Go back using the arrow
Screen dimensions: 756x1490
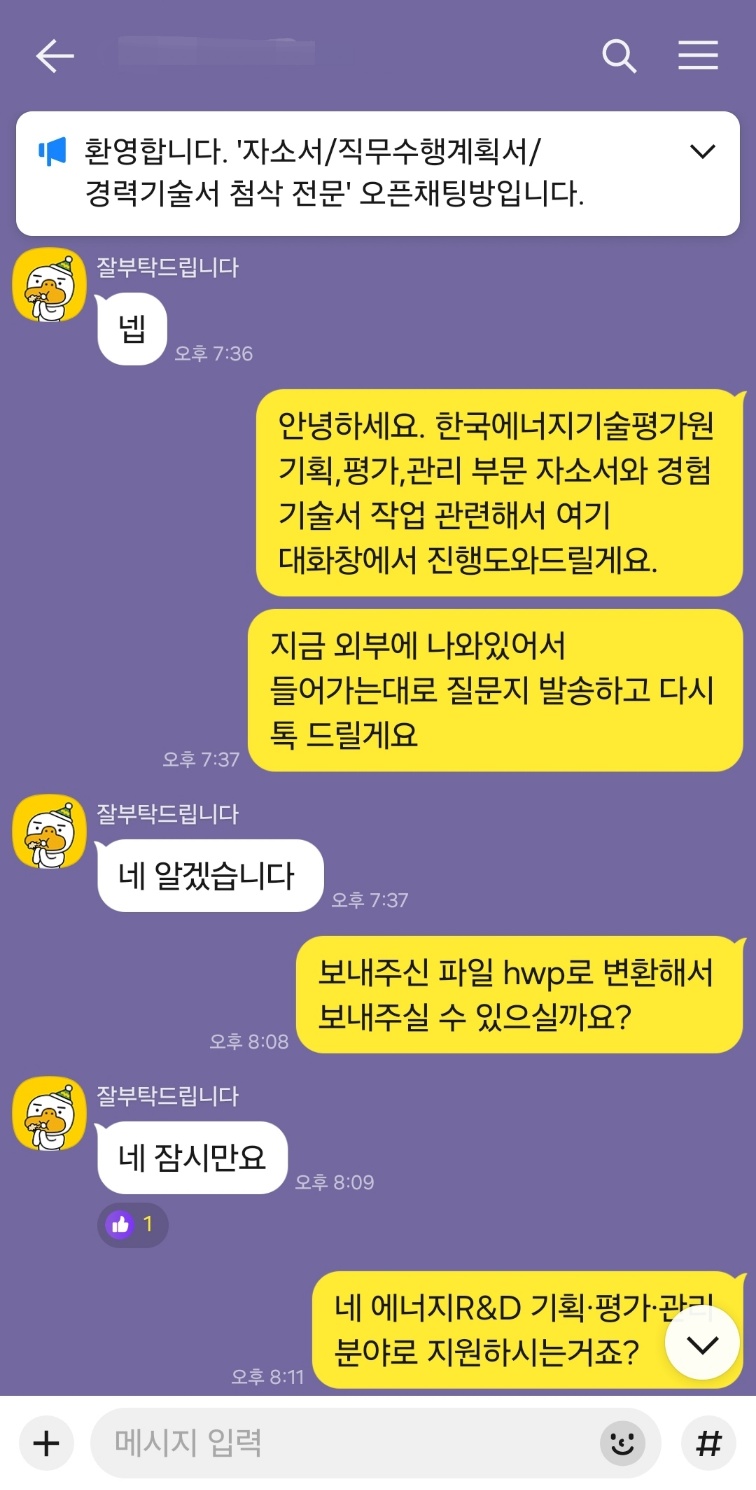[x=55, y=56]
